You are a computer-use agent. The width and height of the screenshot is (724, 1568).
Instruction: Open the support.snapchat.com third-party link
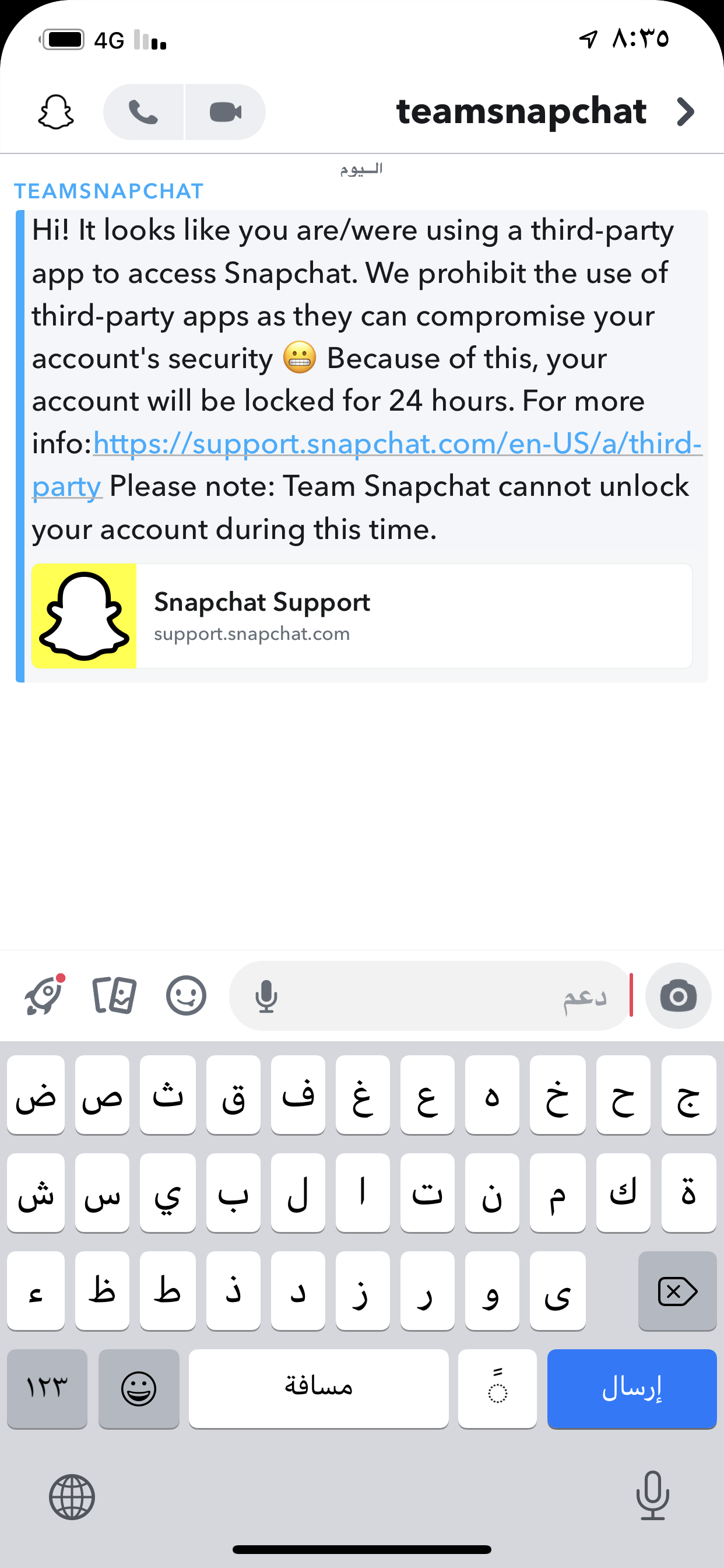(367, 464)
